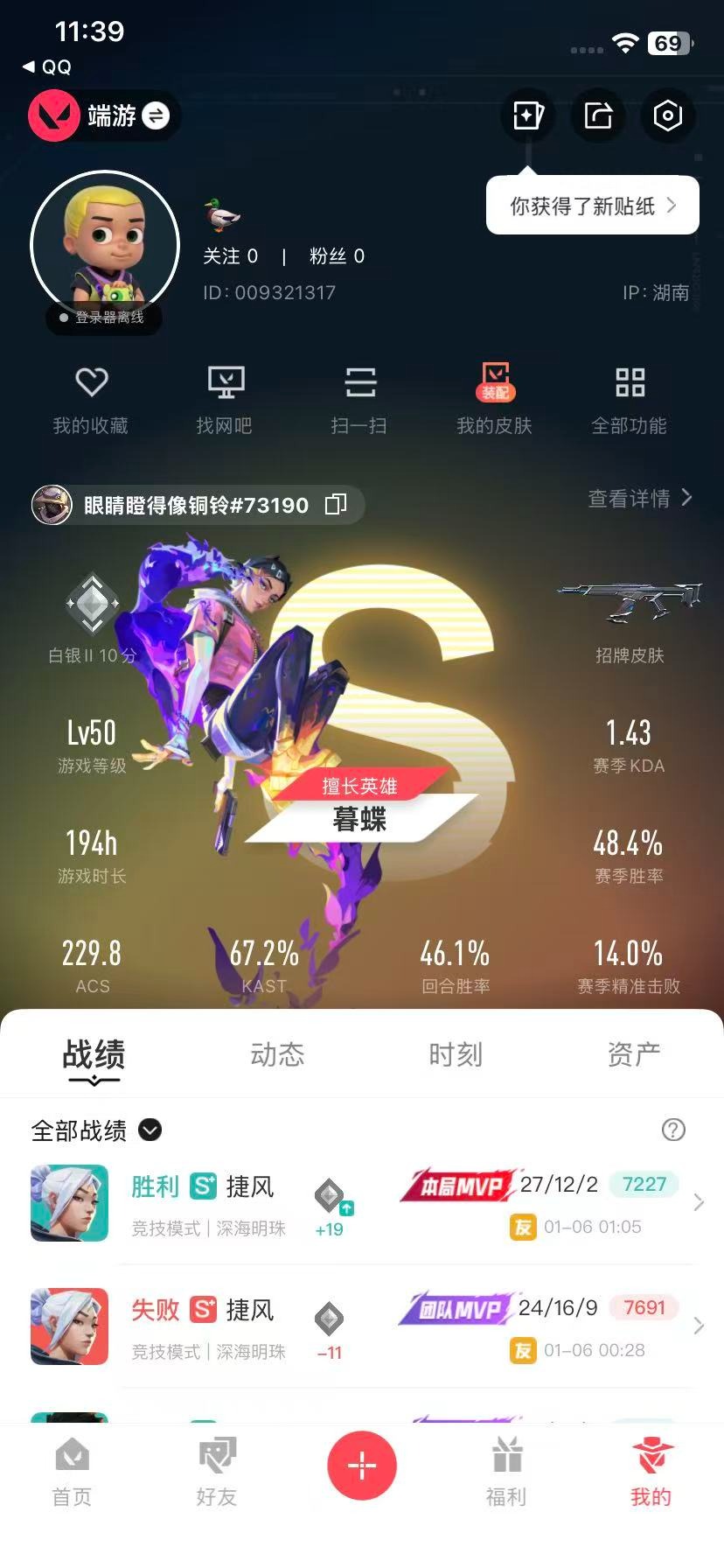Image resolution: width=724 pixels, height=1568 pixels.
Task: Open 好友 friends from bottom navigation
Action: click(217, 1474)
